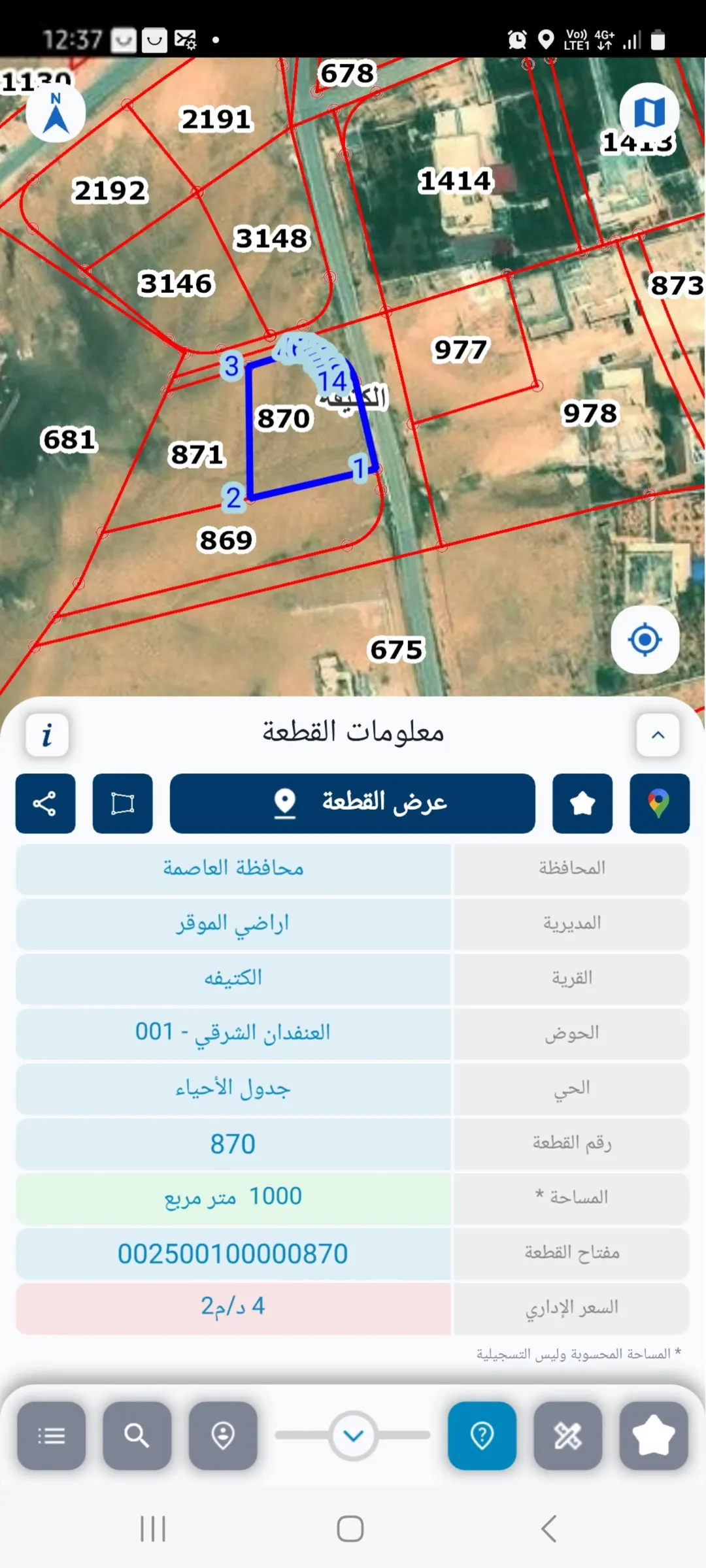Select the blue identify question pin tool
706x1568 pixels.
(x=482, y=1435)
